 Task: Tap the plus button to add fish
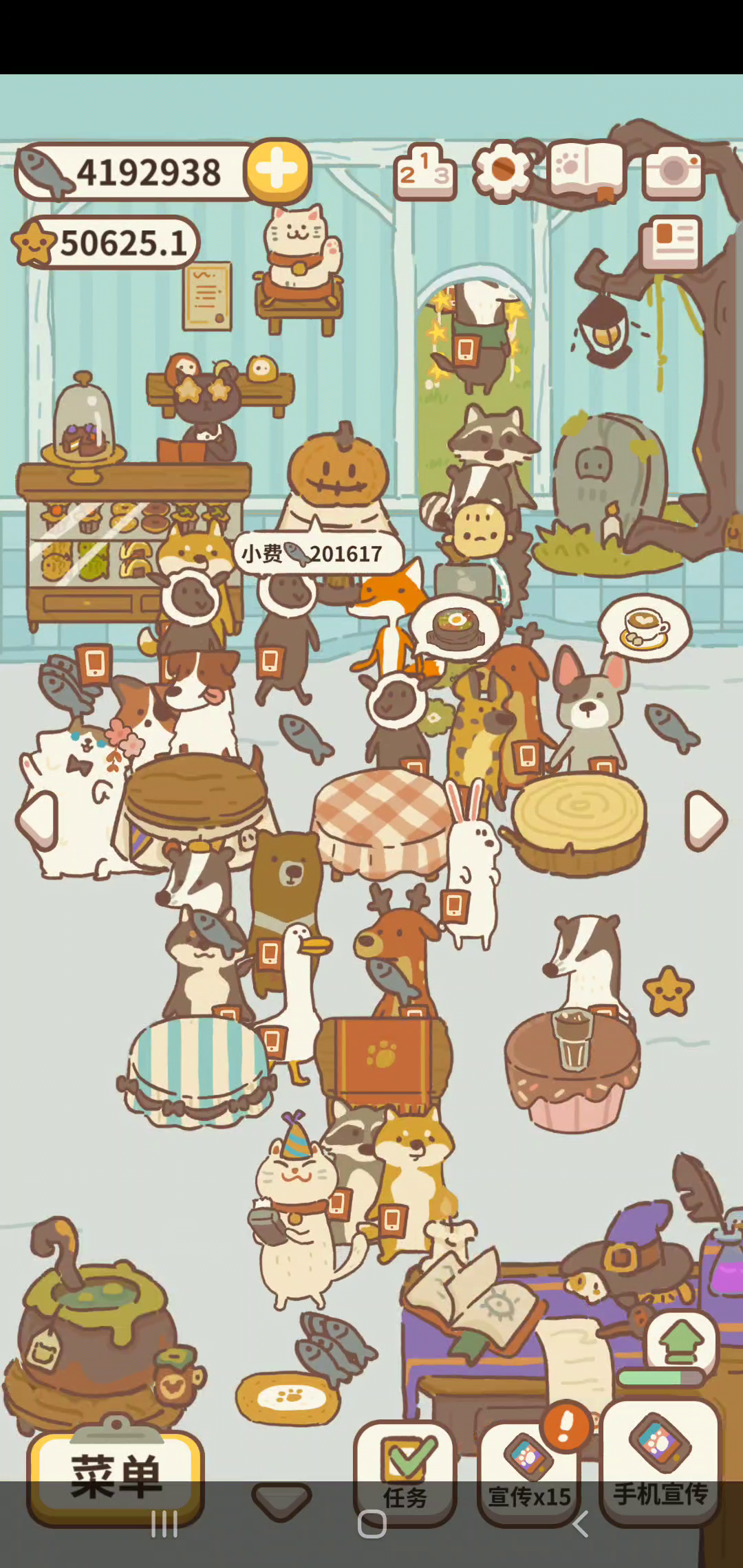pyautogui.click(x=278, y=170)
